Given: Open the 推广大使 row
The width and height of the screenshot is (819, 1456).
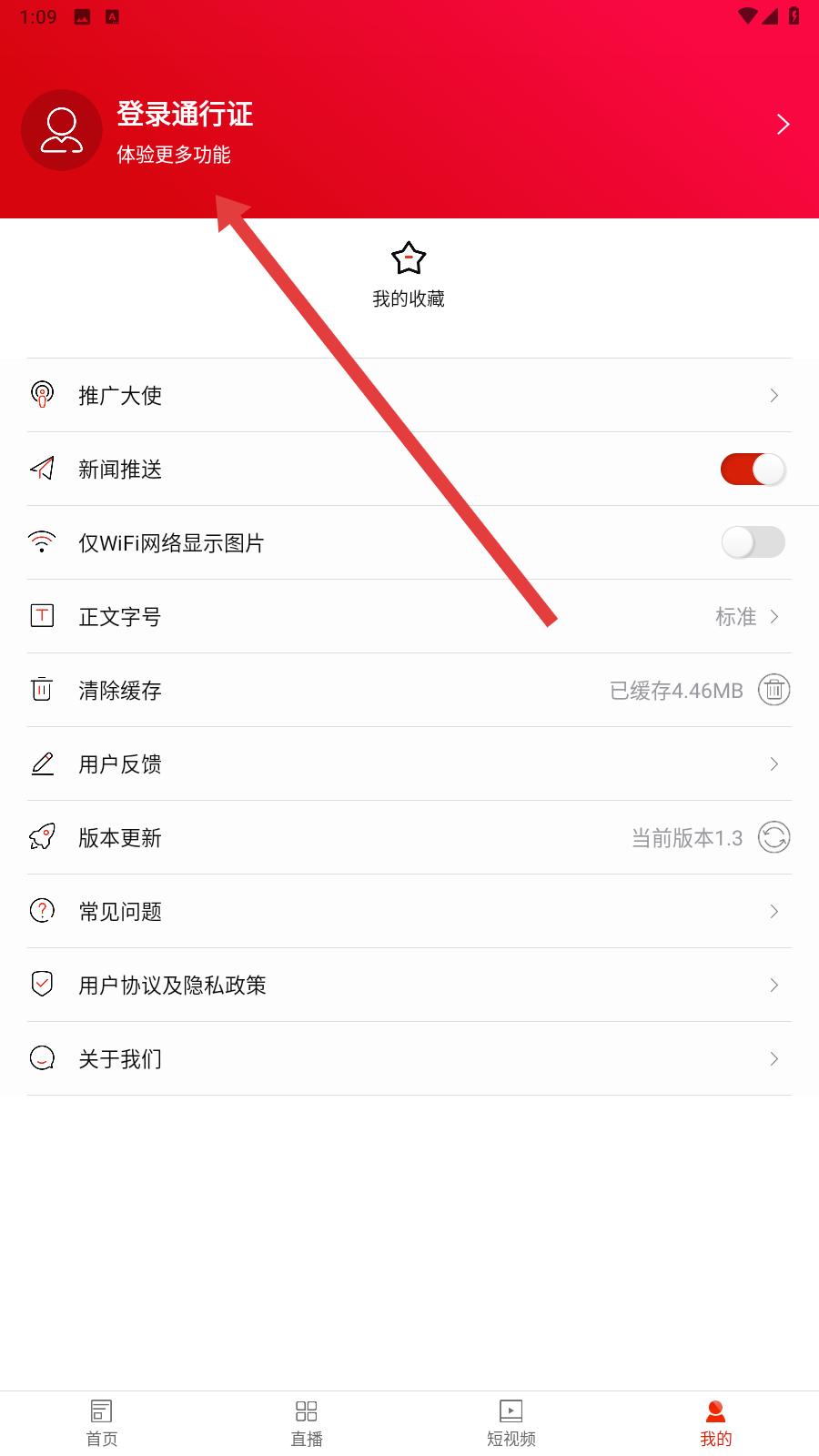Looking at the screenshot, I should point(409,396).
